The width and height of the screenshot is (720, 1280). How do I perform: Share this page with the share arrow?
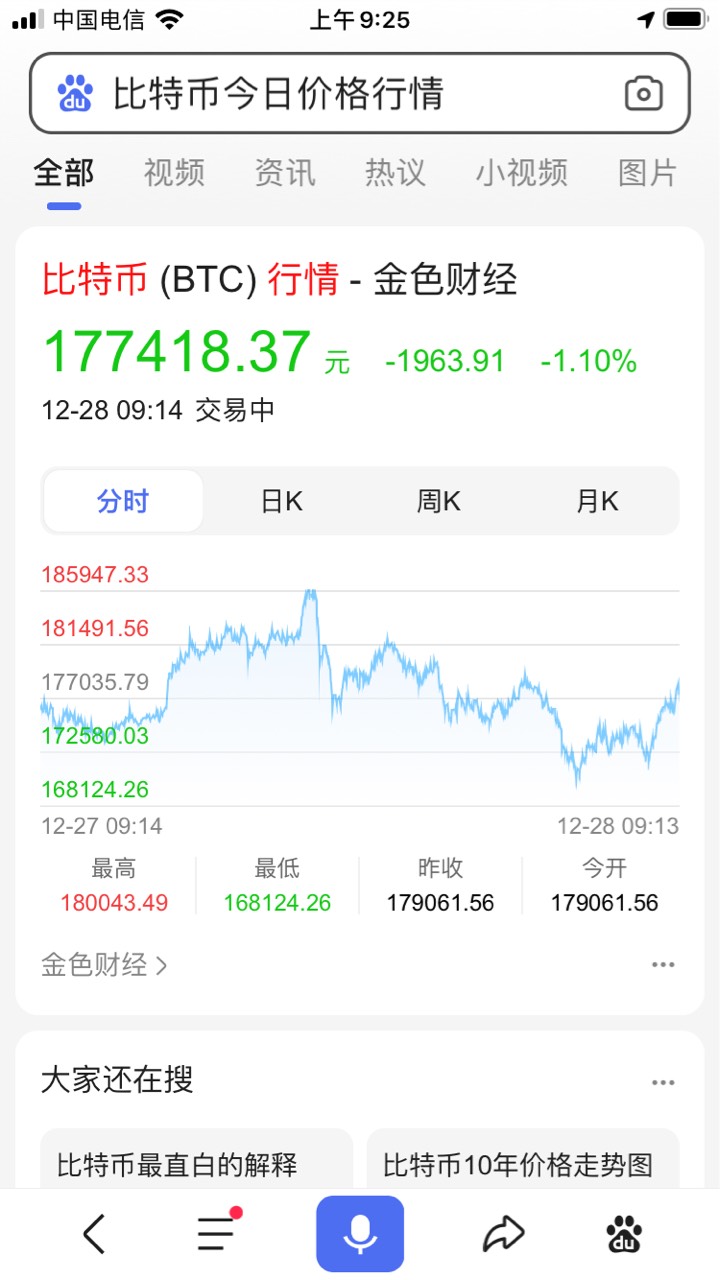[x=503, y=1234]
